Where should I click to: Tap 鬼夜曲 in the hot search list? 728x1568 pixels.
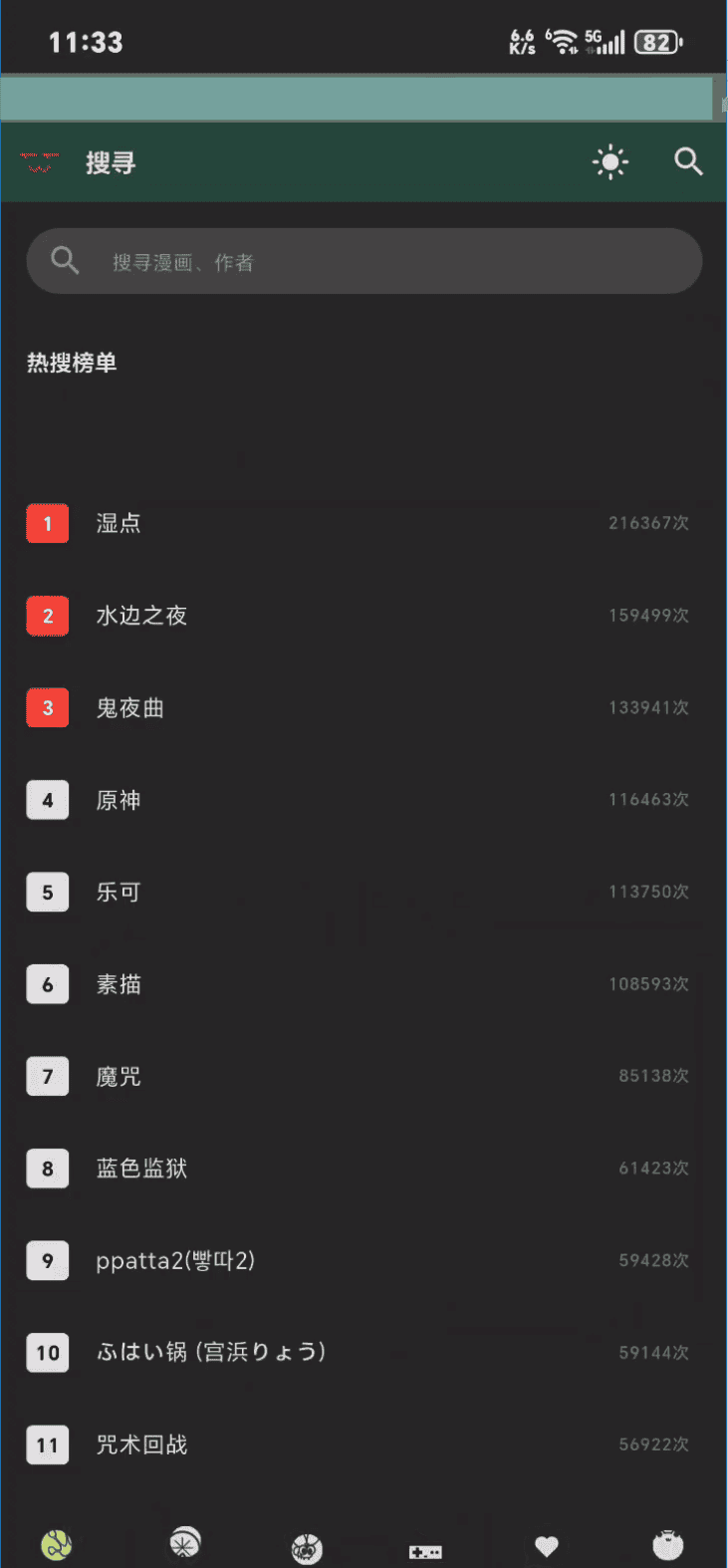(x=129, y=707)
